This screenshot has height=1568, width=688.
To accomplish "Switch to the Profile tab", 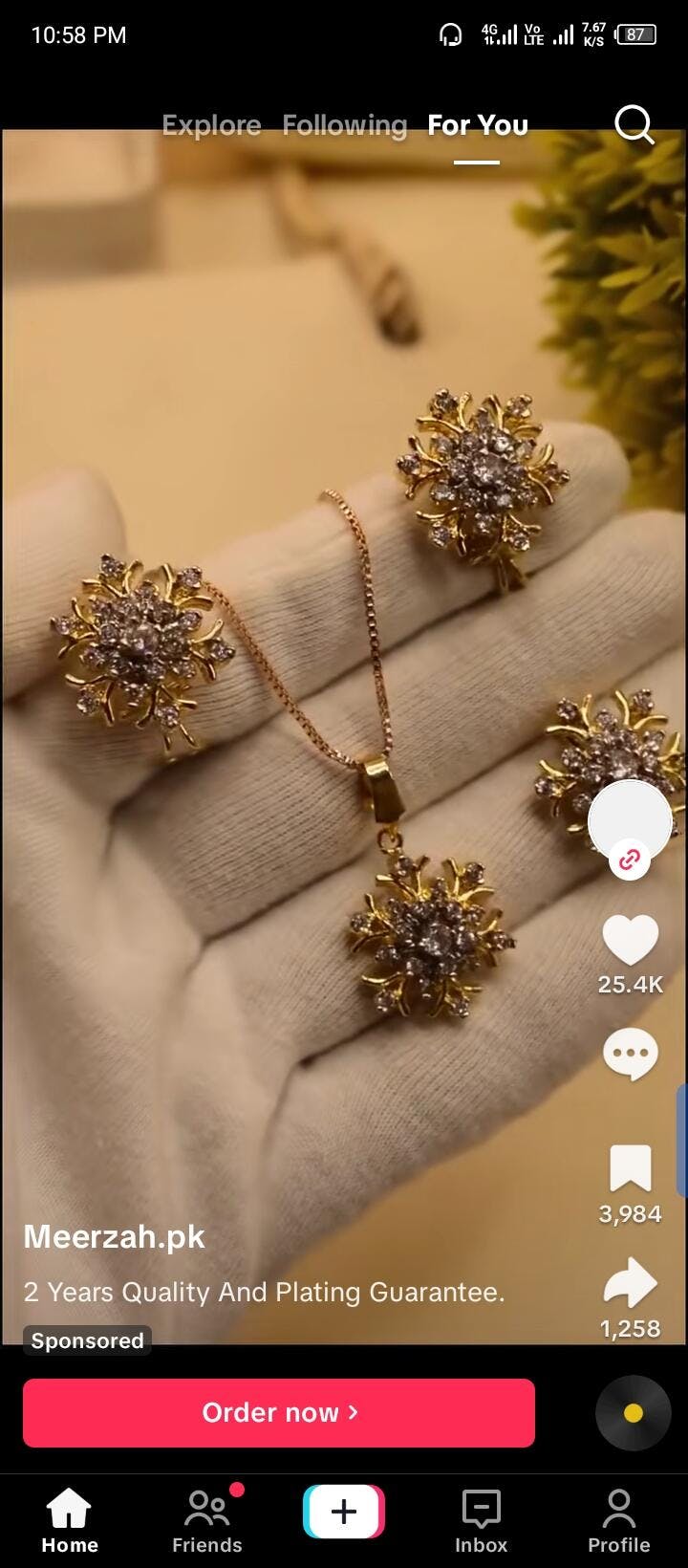I will coord(618,1521).
